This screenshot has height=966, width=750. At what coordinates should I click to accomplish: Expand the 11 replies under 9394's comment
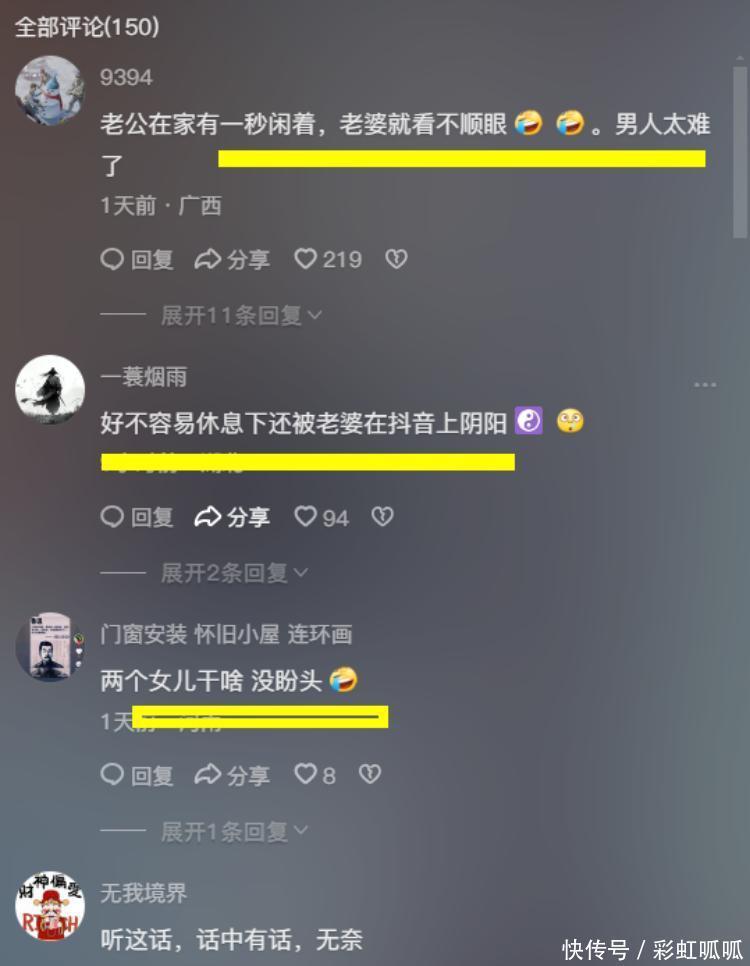click(240, 316)
